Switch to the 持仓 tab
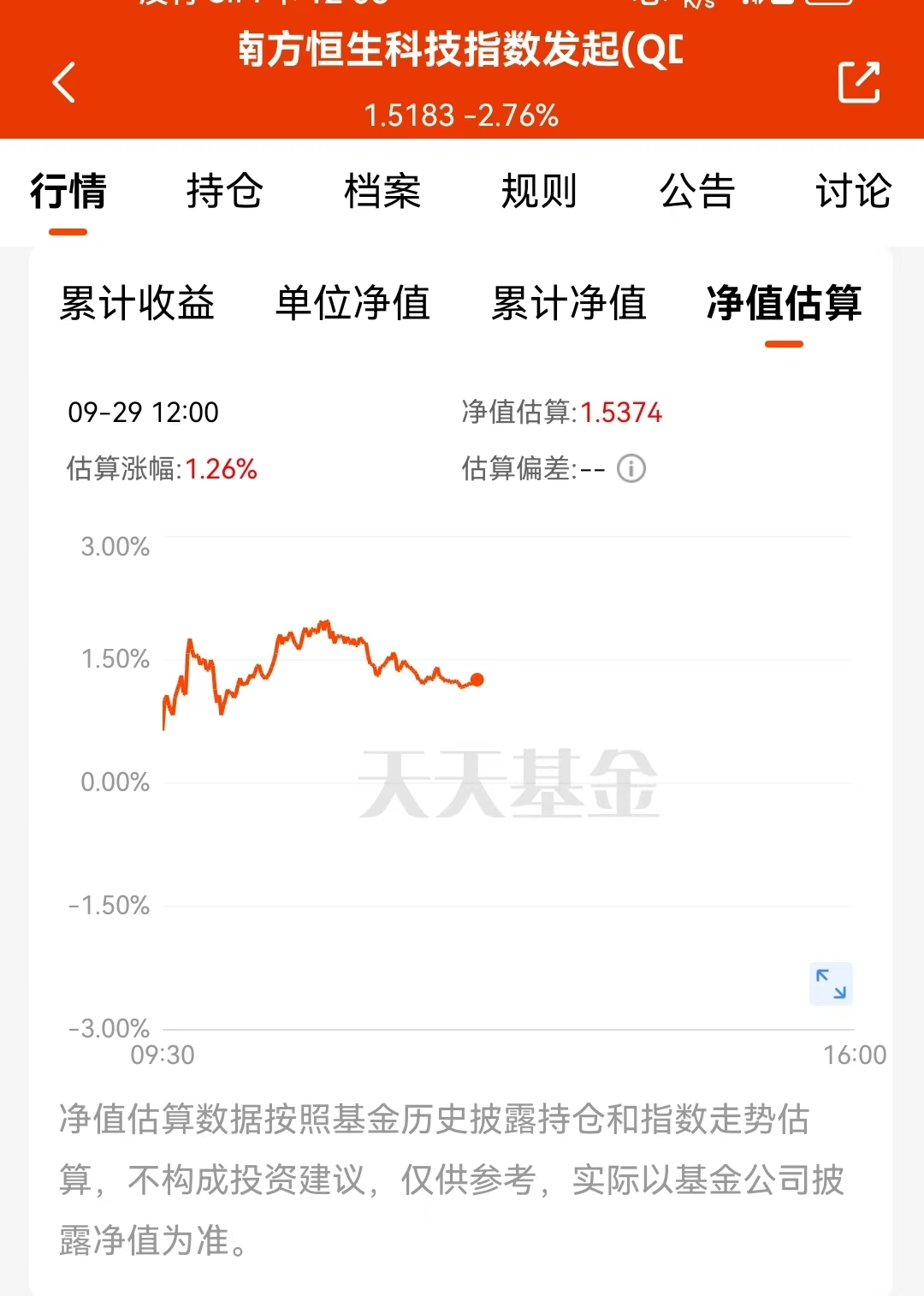This screenshot has width=924, height=1296. pyautogui.click(x=224, y=191)
